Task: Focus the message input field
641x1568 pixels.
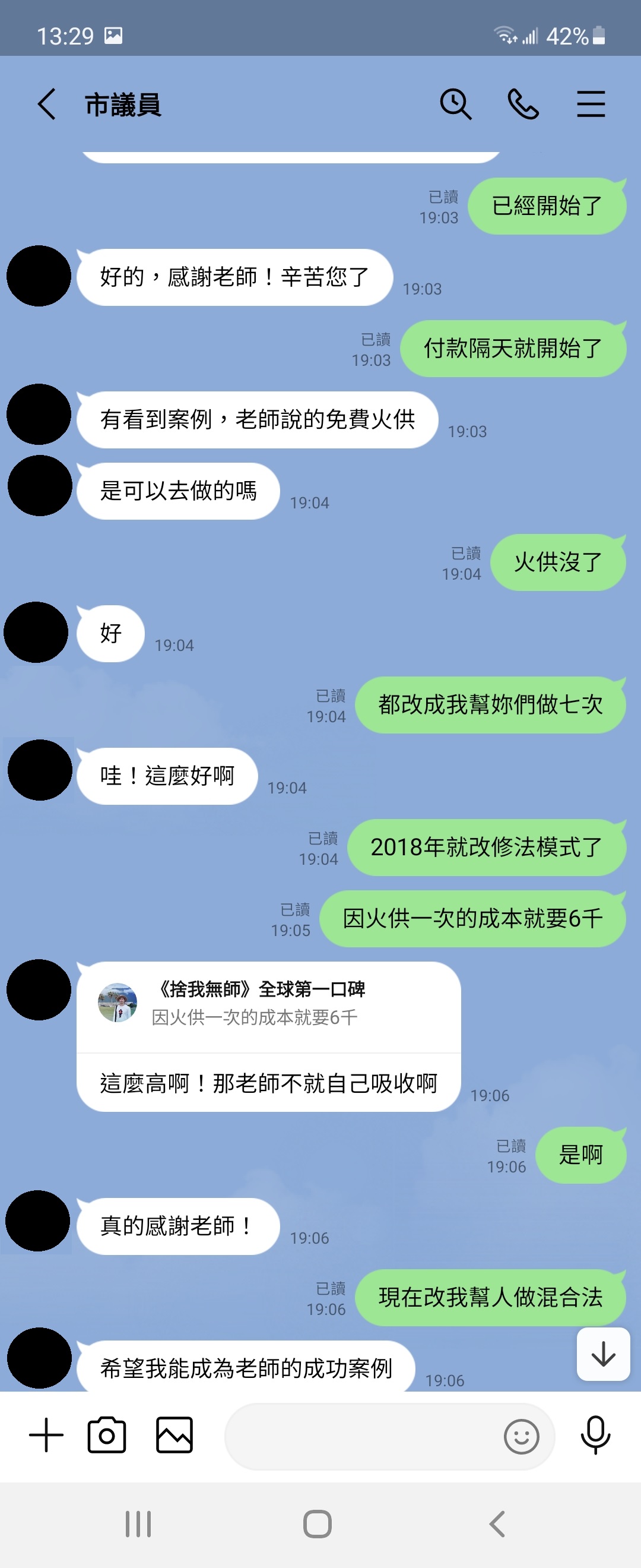Action: 359,1437
